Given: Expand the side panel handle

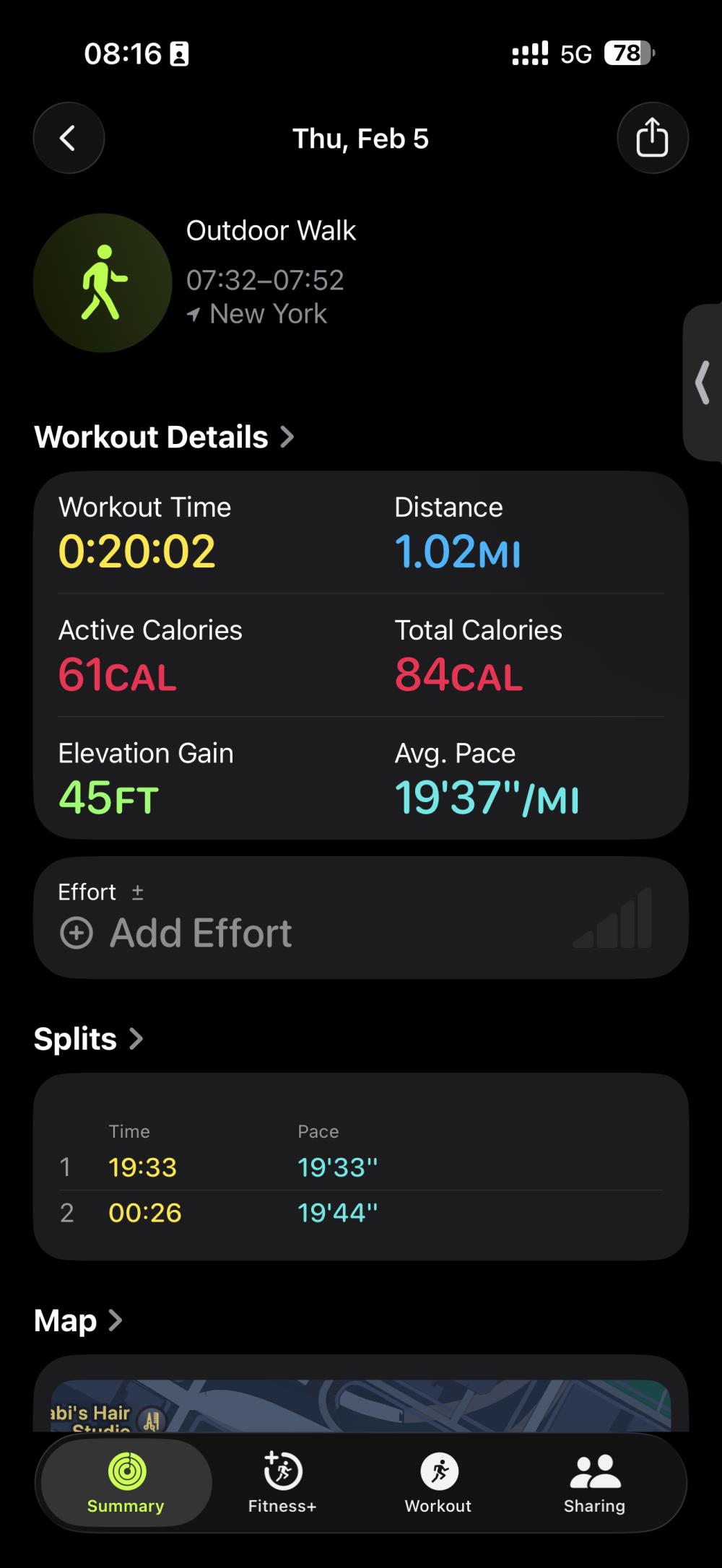Looking at the screenshot, I should click(703, 383).
